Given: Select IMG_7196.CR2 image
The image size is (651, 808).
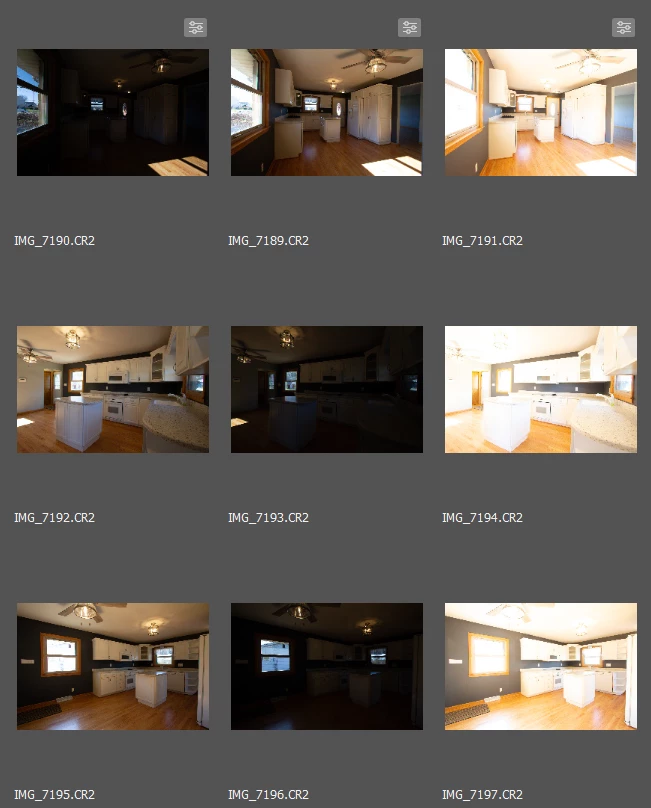Looking at the screenshot, I should coord(326,666).
